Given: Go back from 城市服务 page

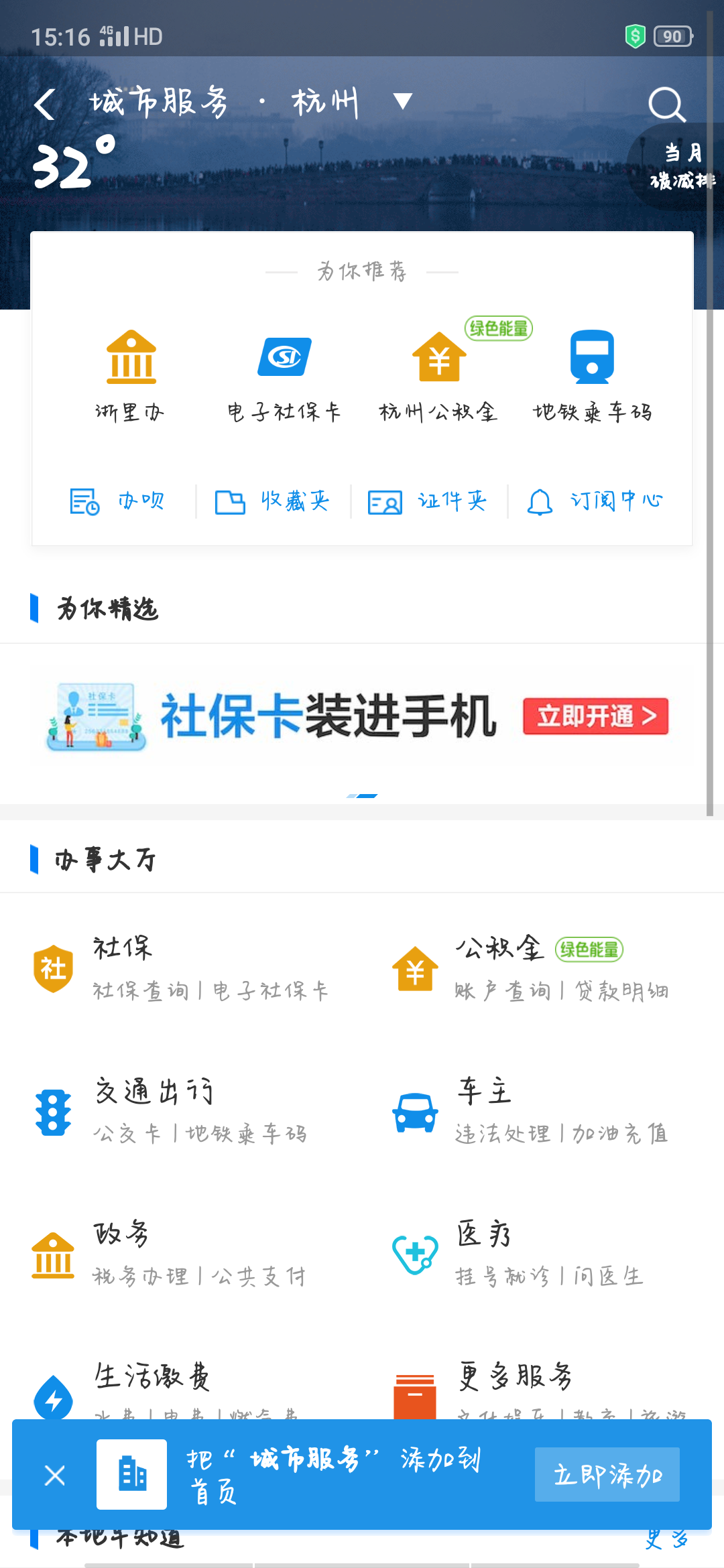Looking at the screenshot, I should tap(45, 105).
